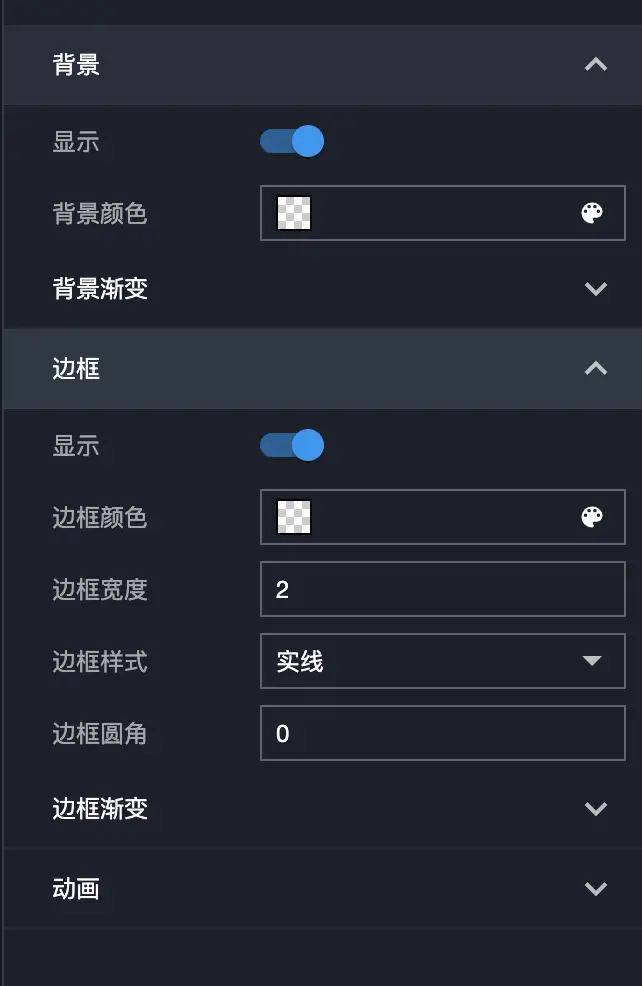Collapse the 背景 section
Viewport: 642px width, 986px height.
(x=596, y=66)
